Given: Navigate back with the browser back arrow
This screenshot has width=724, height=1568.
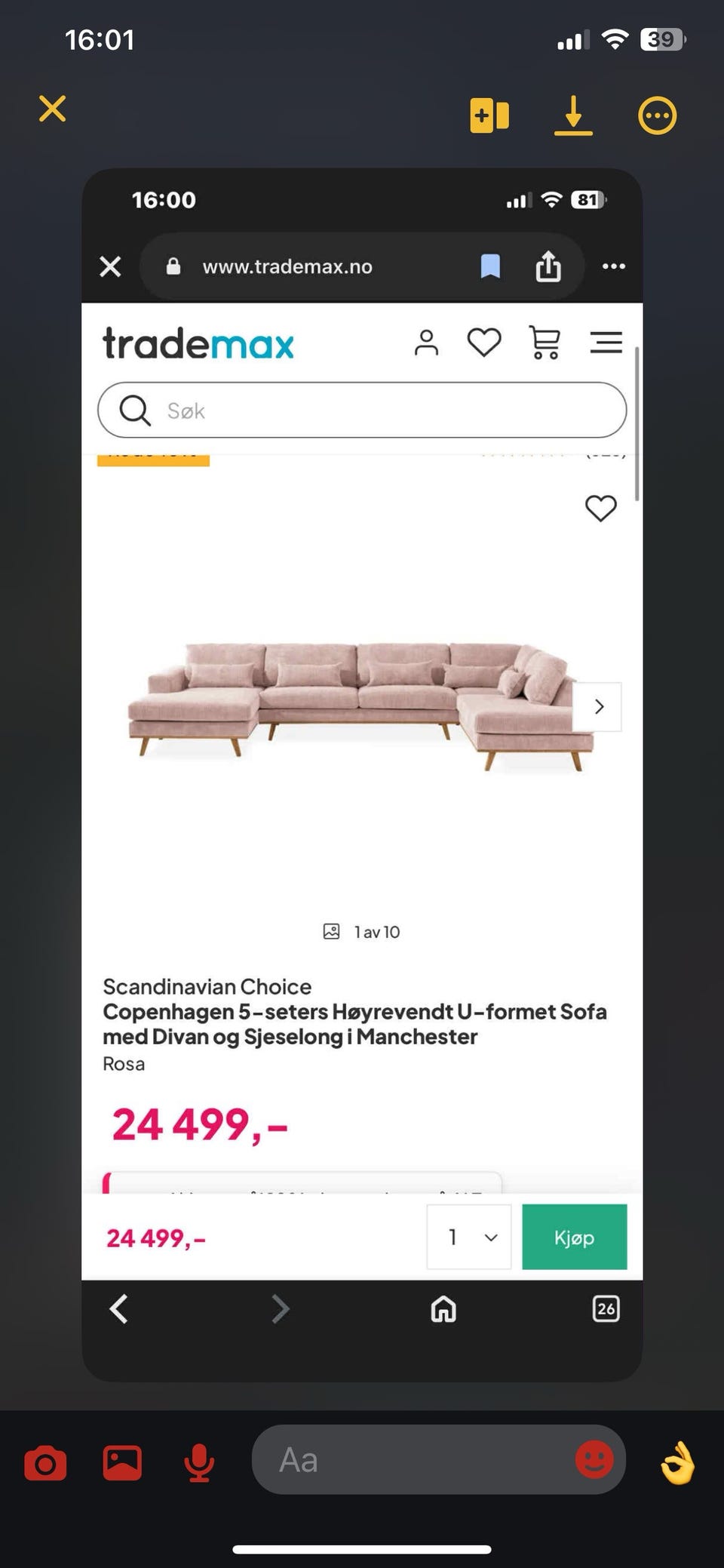Looking at the screenshot, I should [118, 1309].
